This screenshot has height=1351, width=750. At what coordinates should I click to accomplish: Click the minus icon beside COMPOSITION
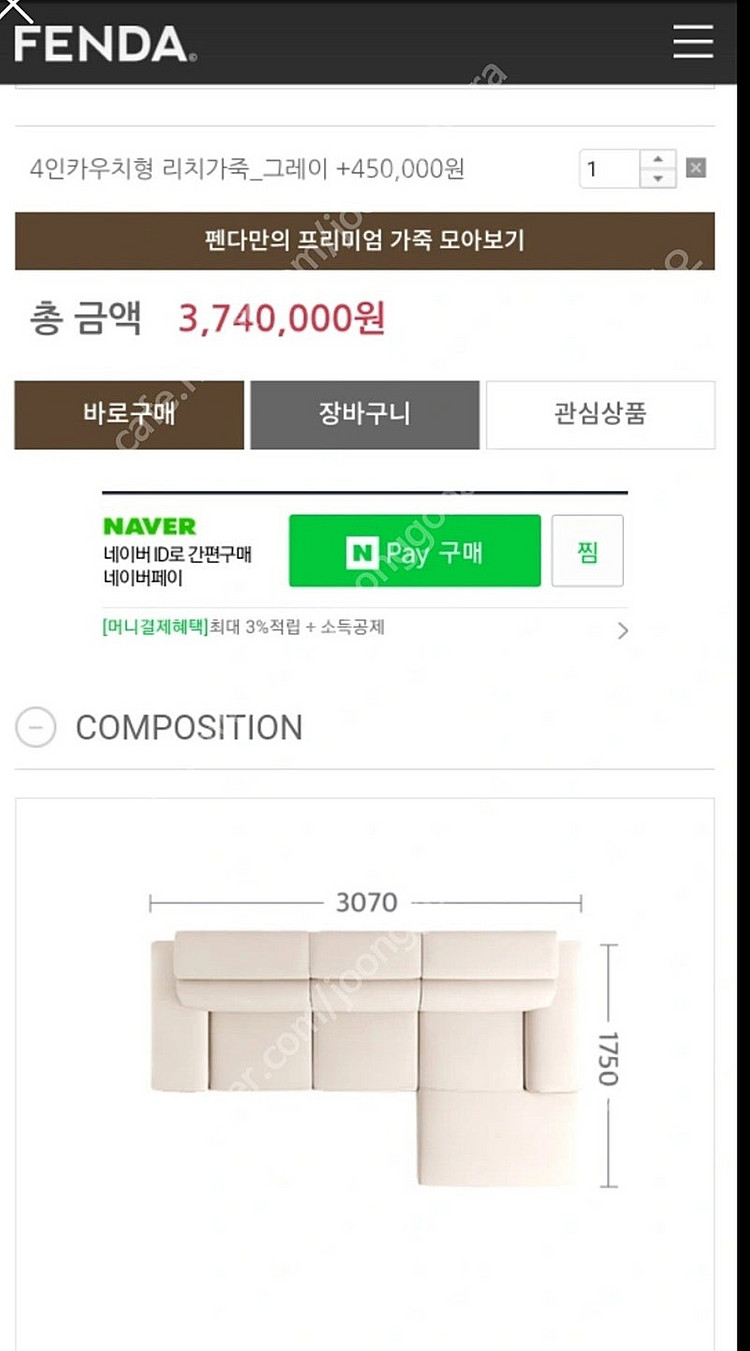(x=35, y=728)
